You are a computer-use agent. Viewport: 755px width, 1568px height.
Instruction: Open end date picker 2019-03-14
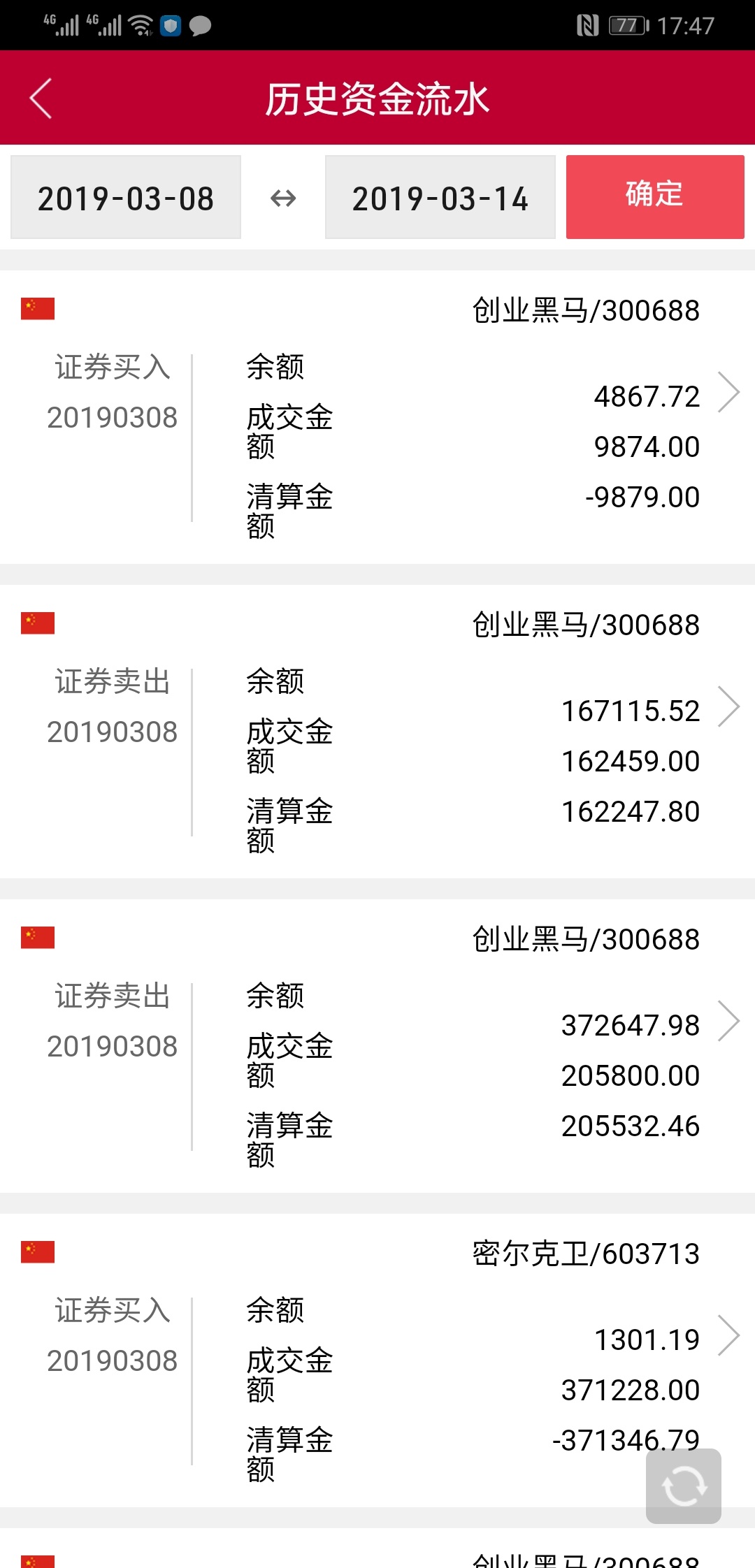[440, 198]
